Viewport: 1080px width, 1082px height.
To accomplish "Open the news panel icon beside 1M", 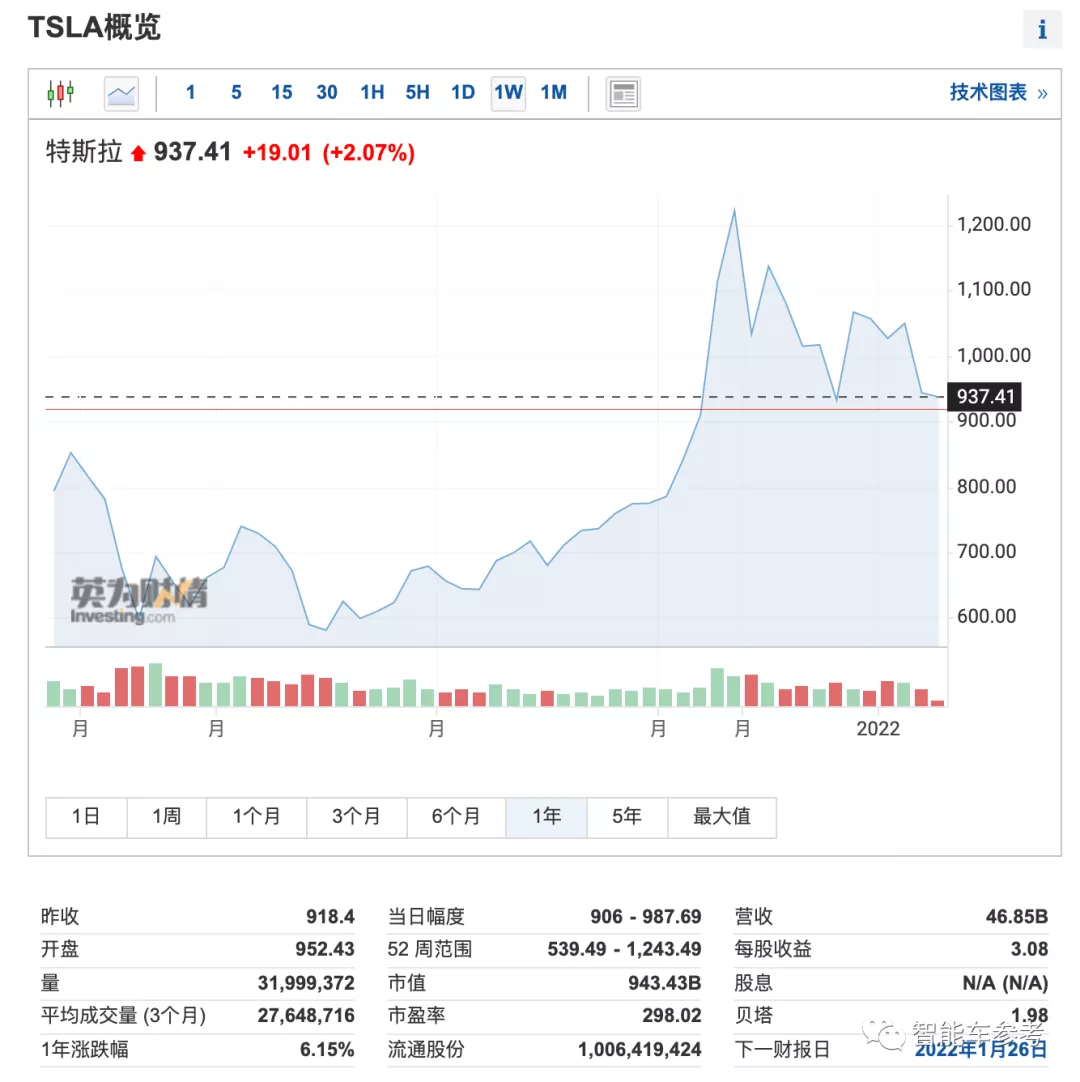I will (623, 92).
